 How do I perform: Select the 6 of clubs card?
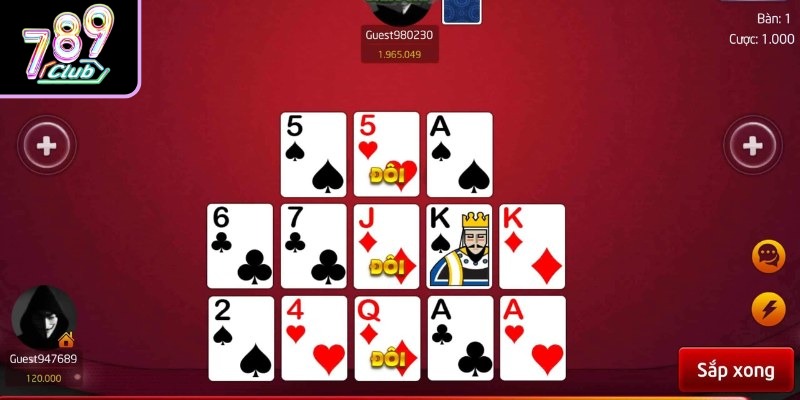(240, 246)
